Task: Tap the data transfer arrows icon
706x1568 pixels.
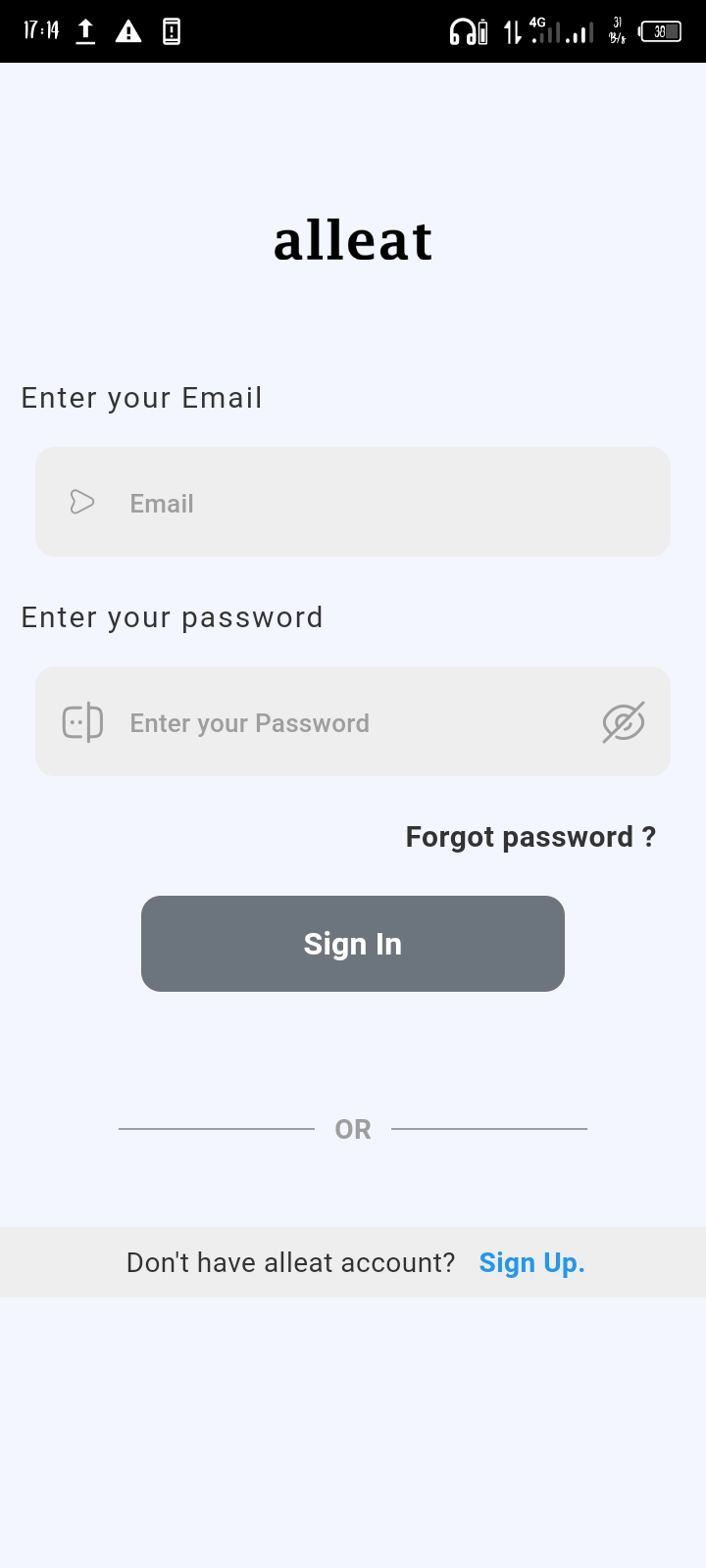Action: pyautogui.click(x=511, y=30)
